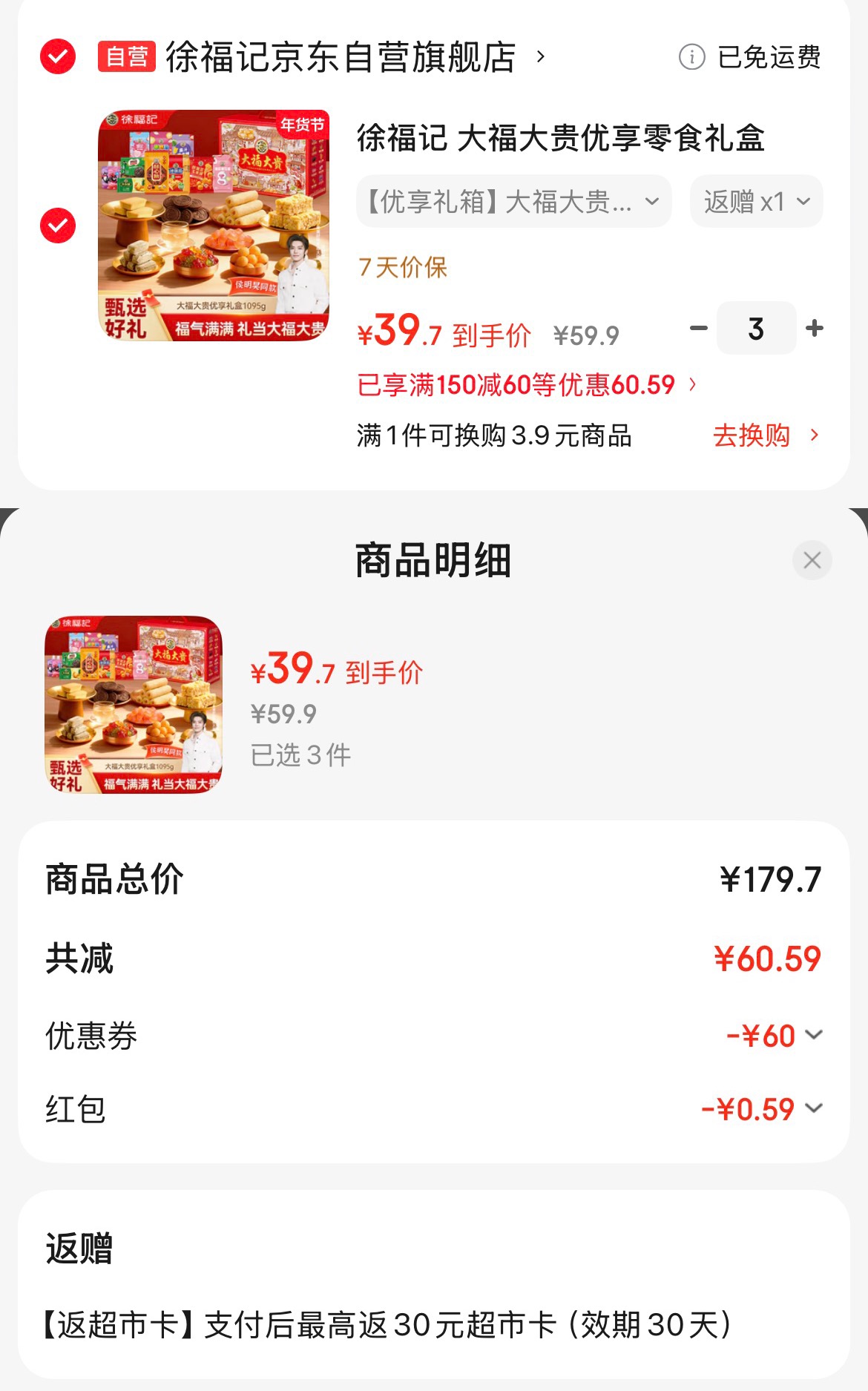Open the 【优享礼箱】大福大贵 spec dropdown
This screenshot has height=1391, width=868.
[x=513, y=201]
